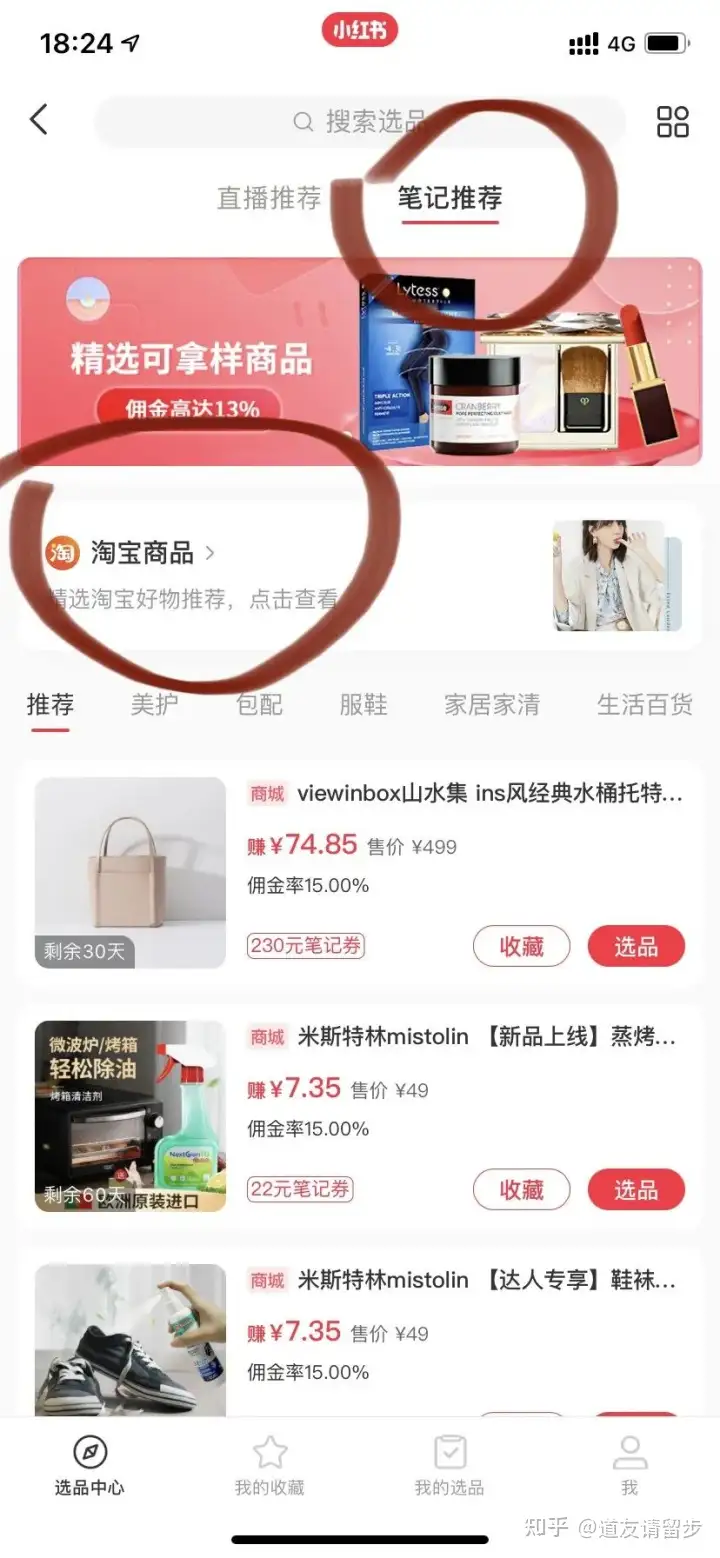Open the 精选可拿样商品 banner

(x=360, y=362)
